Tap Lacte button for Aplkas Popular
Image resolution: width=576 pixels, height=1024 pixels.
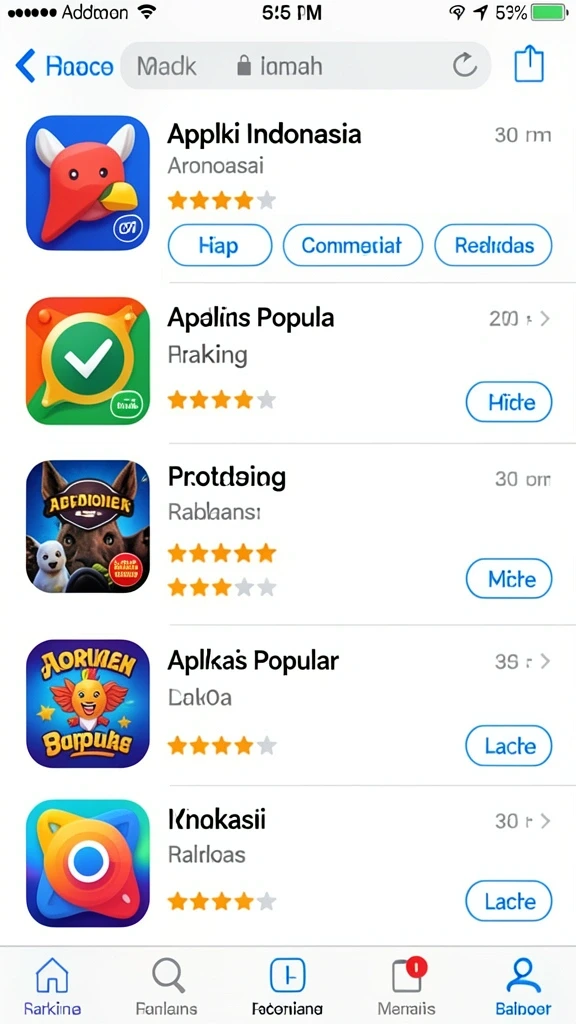[509, 746]
